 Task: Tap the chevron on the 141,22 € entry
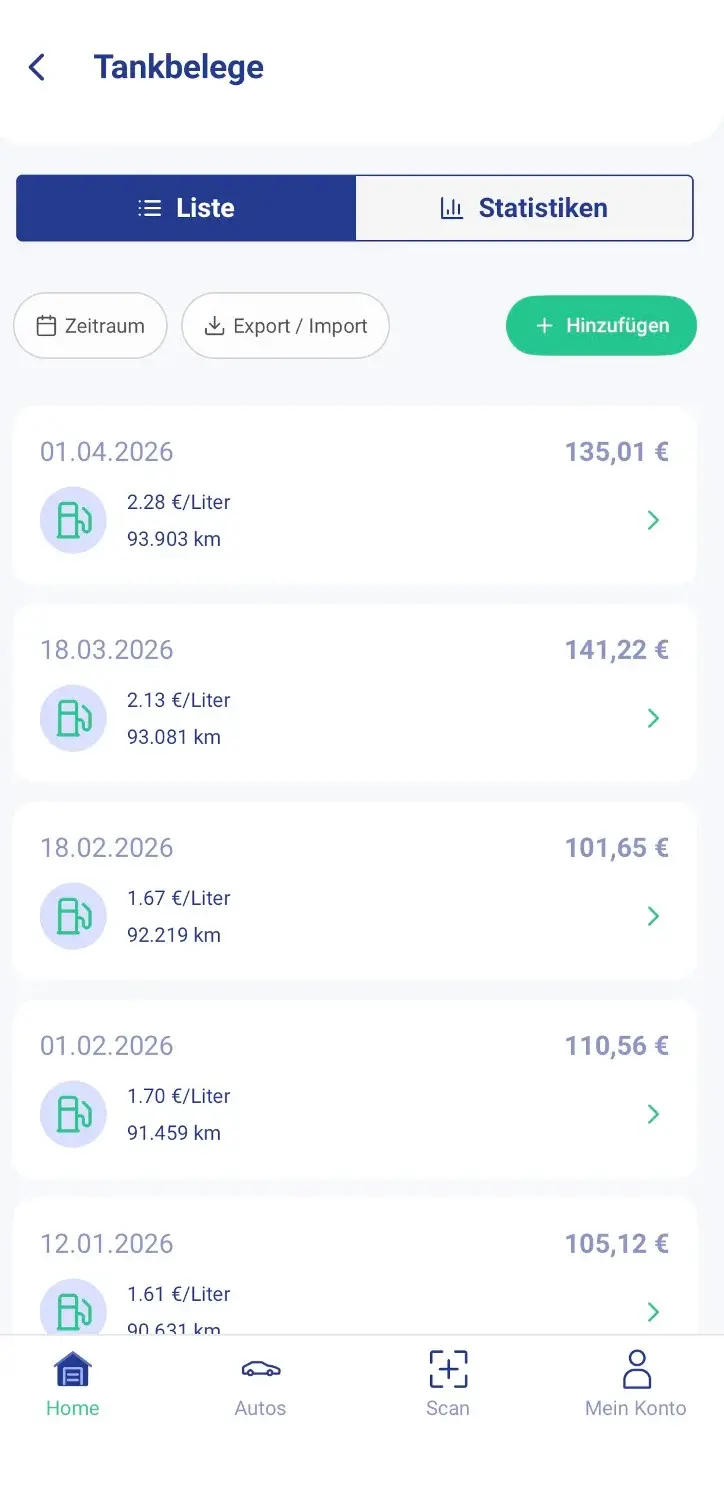(x=653, y=717)
